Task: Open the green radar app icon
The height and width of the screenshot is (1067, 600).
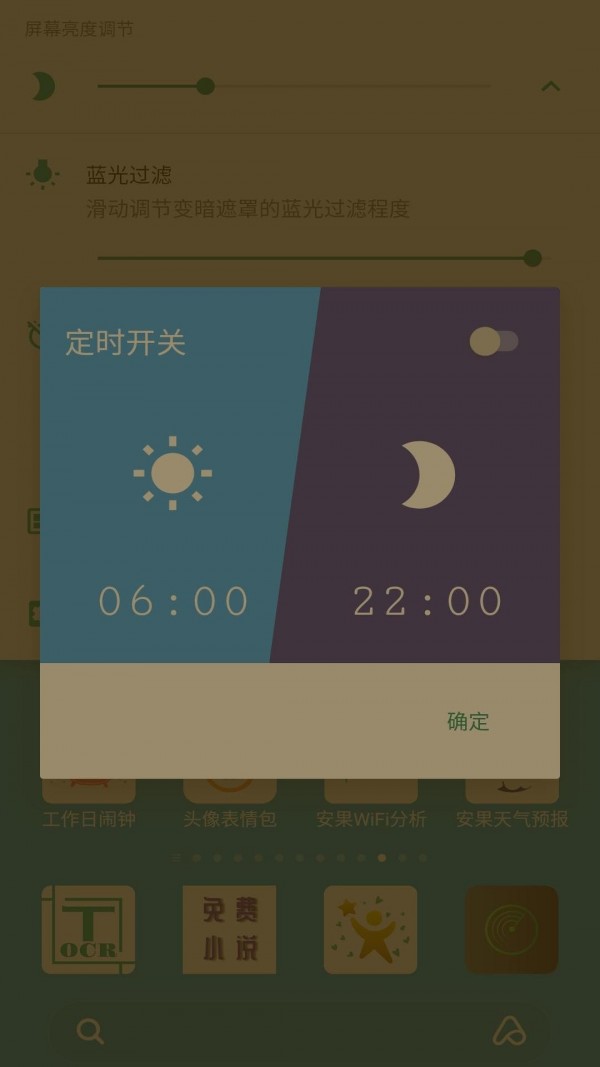Action: pyautogui.click(x=511, y=929)
